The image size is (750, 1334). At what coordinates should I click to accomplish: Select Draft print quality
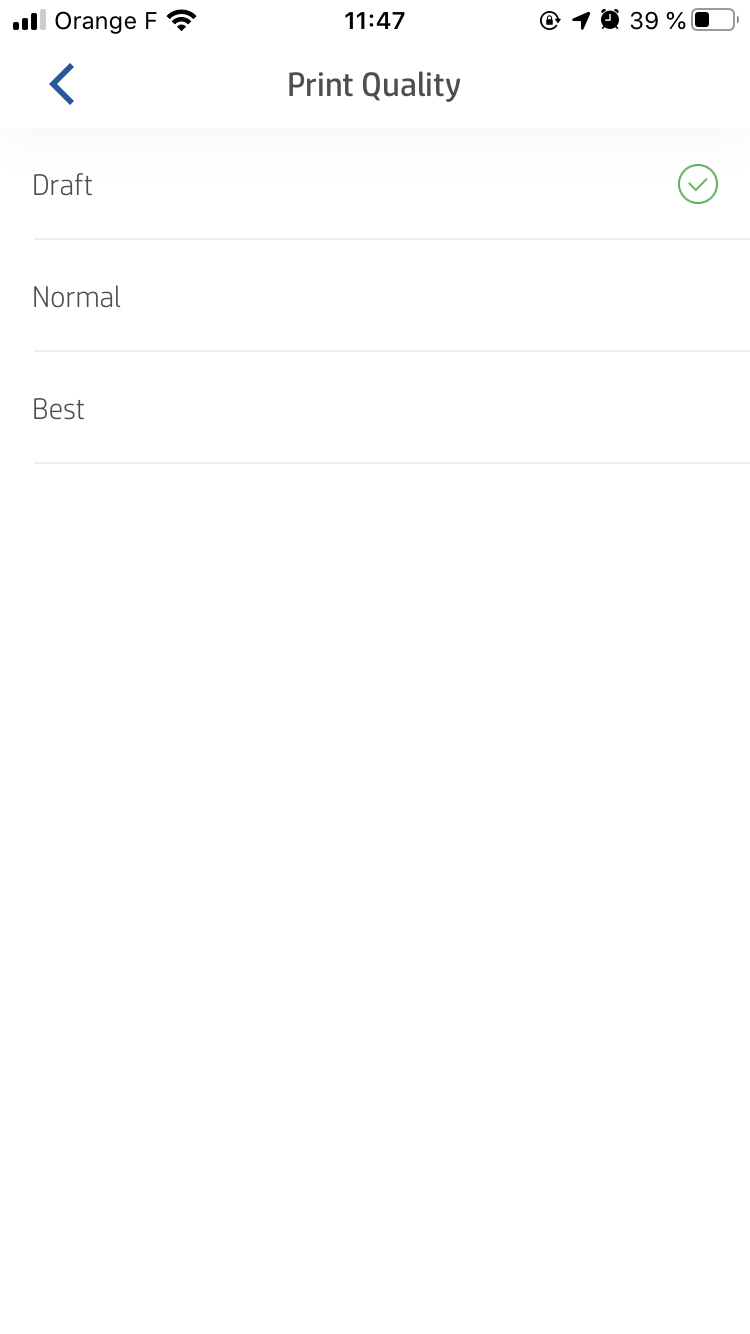(x=375, y=185)
